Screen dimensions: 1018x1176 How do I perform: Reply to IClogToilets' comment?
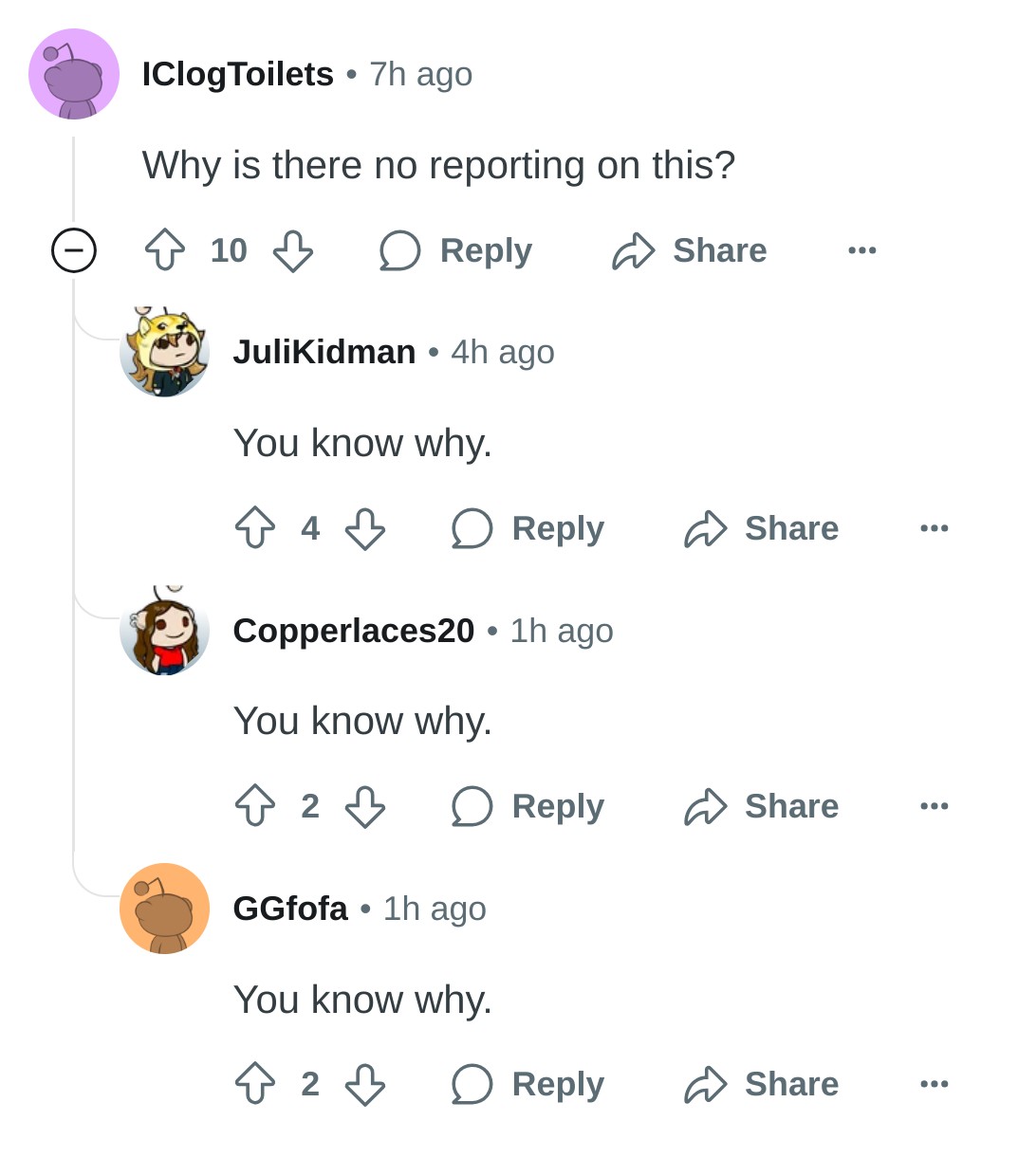[456, 250]
